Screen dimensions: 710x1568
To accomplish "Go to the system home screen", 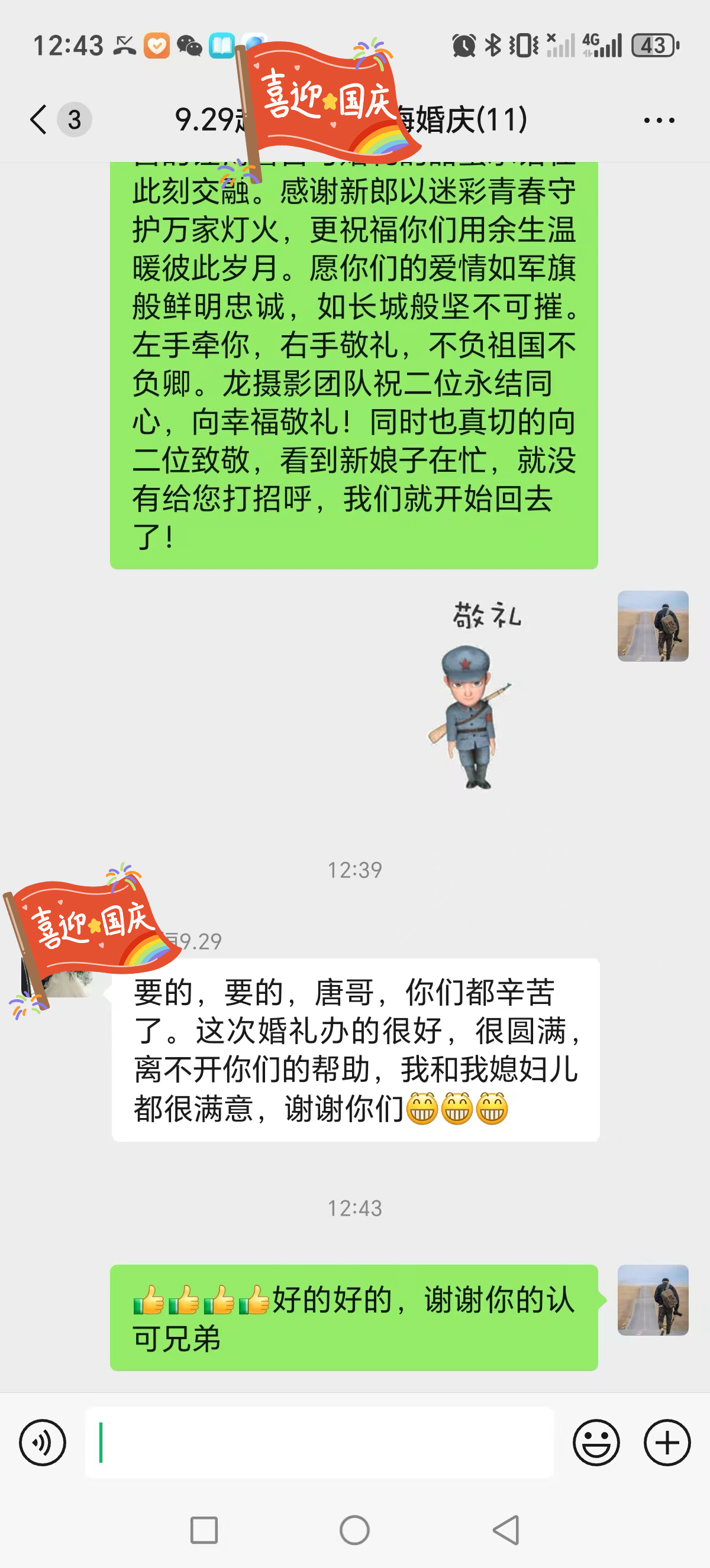I will (354, 1530).
